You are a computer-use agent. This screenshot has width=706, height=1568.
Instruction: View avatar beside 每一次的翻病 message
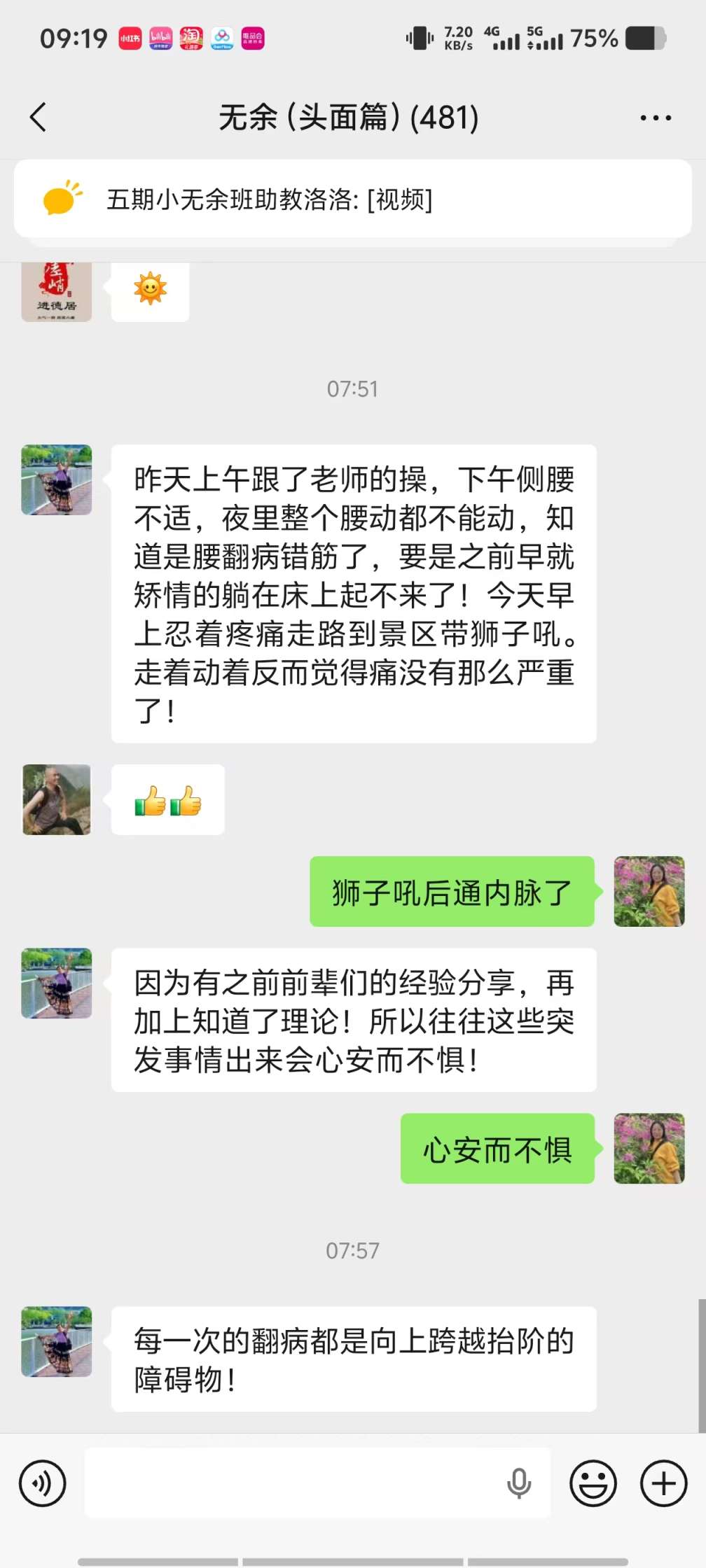(57, 1341)
